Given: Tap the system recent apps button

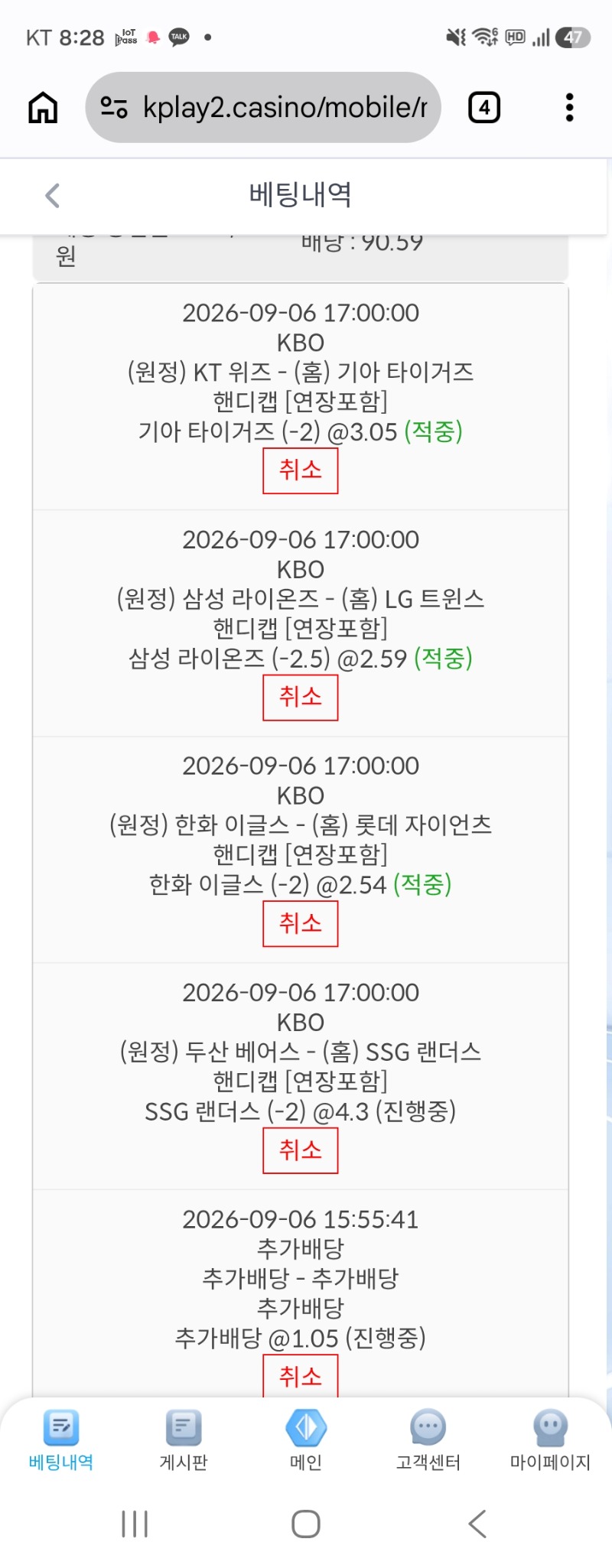Looking at the screenshot, I should click(135, 1524).
